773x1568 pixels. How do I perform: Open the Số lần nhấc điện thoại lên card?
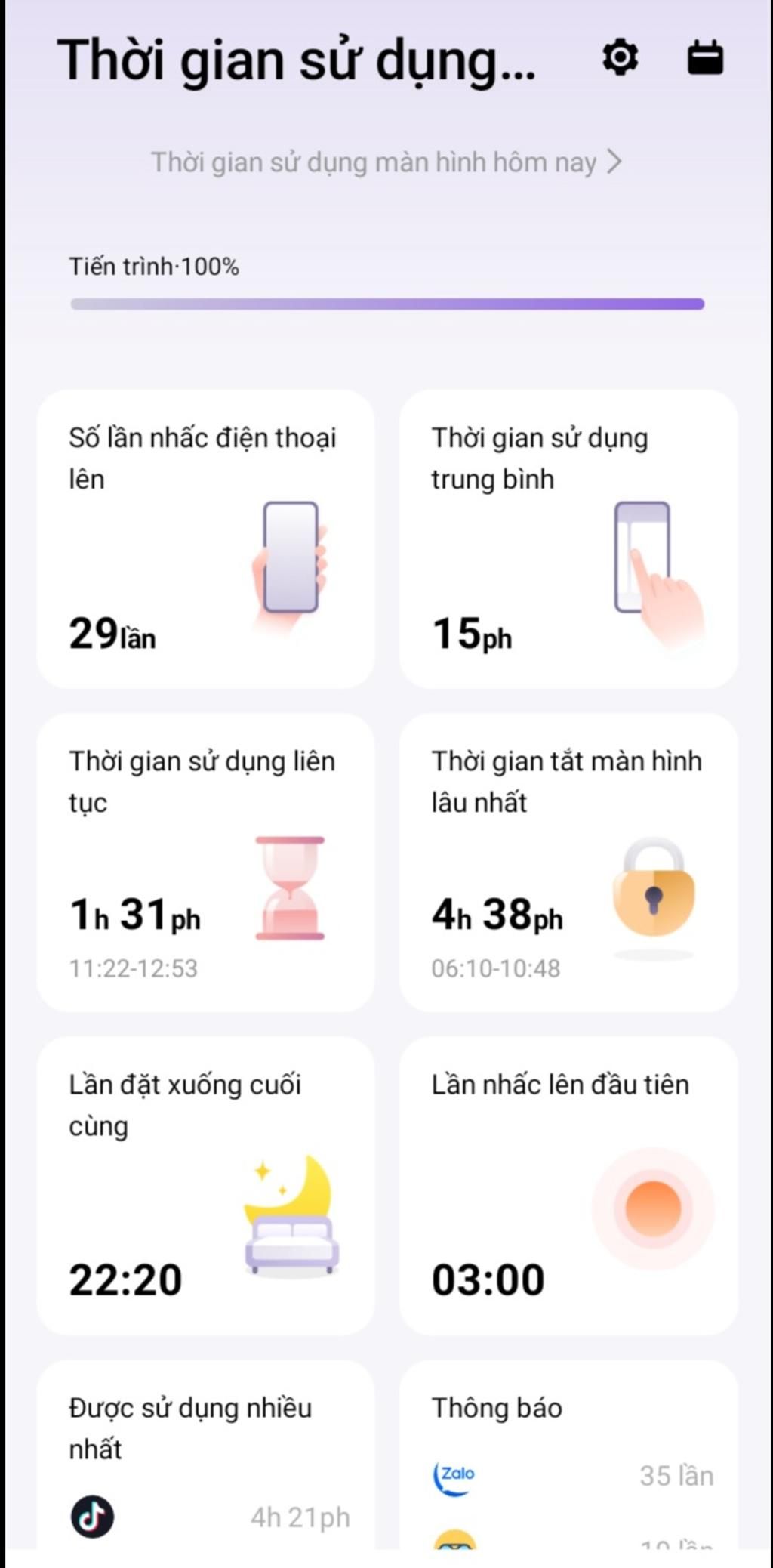point(205,539)
